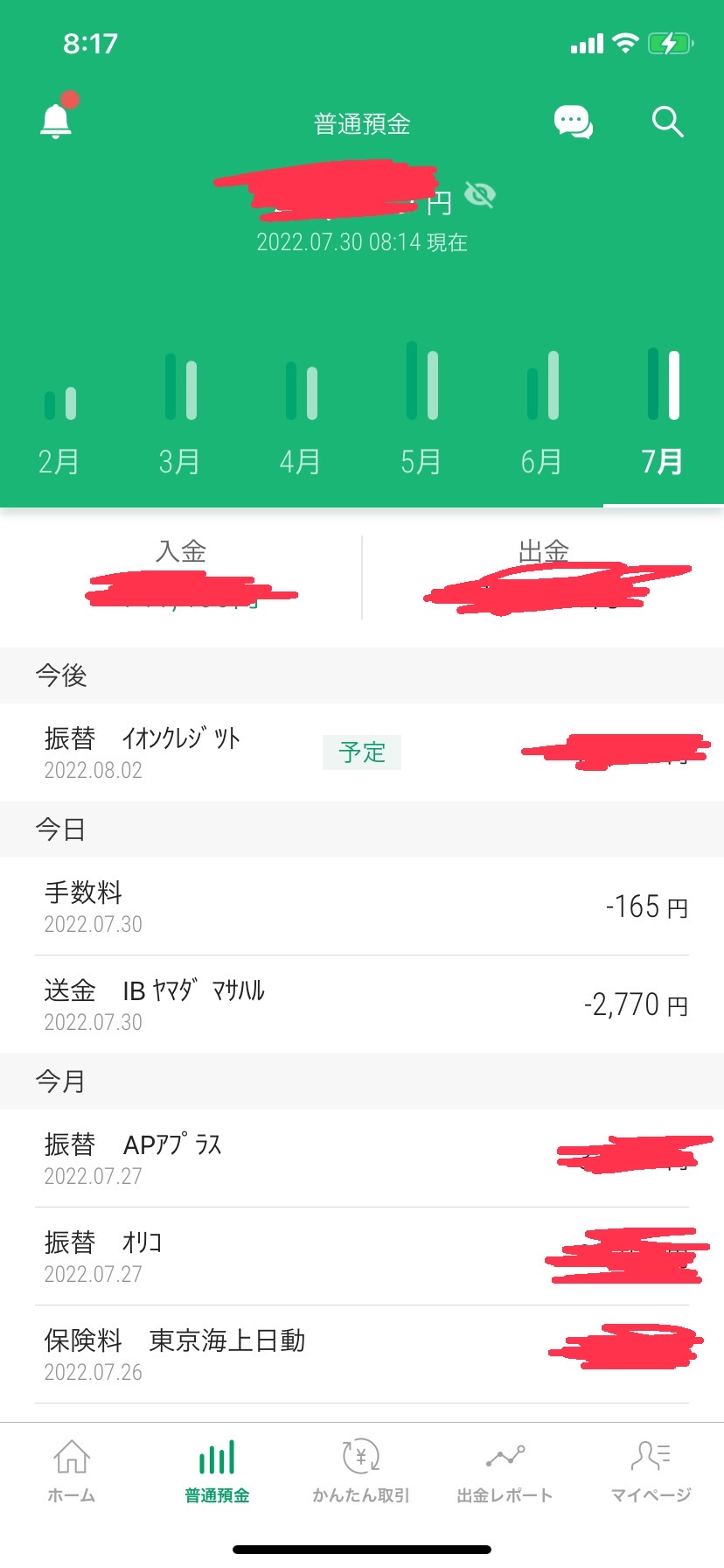
Task: Open the 振替 APアプラス transaction
Action: [362, 1158]
